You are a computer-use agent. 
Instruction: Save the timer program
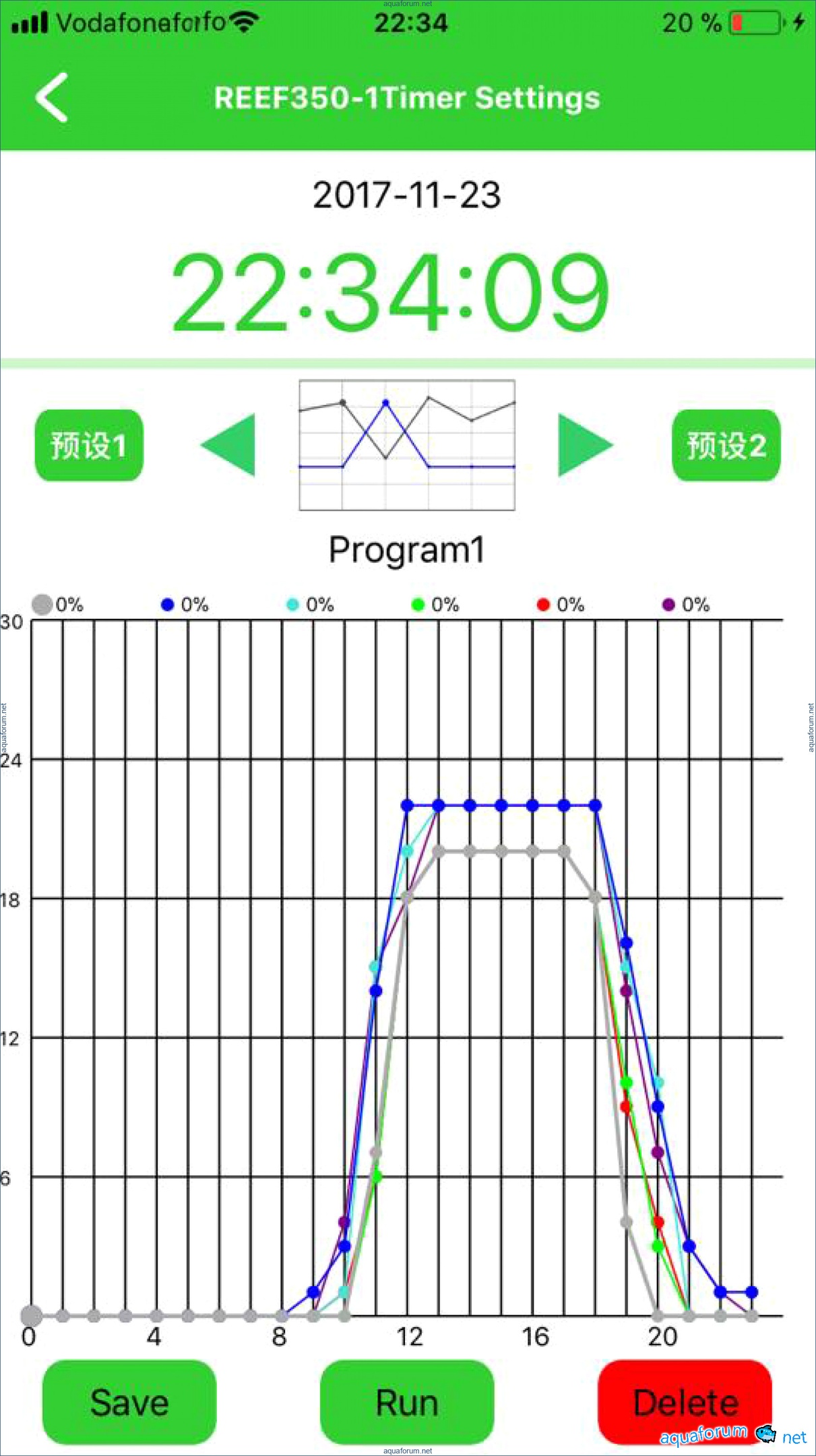click(x=129, y=1402)
